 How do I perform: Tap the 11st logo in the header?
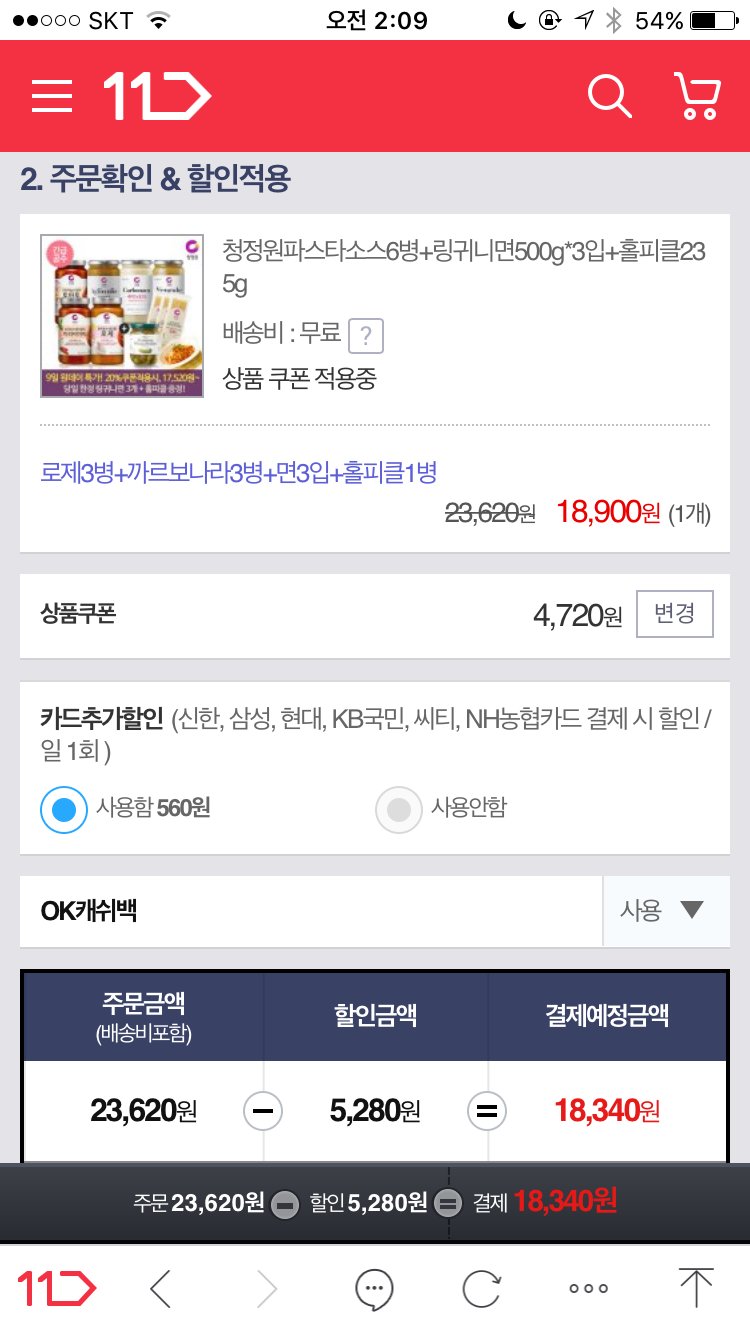tap(157, 96)
